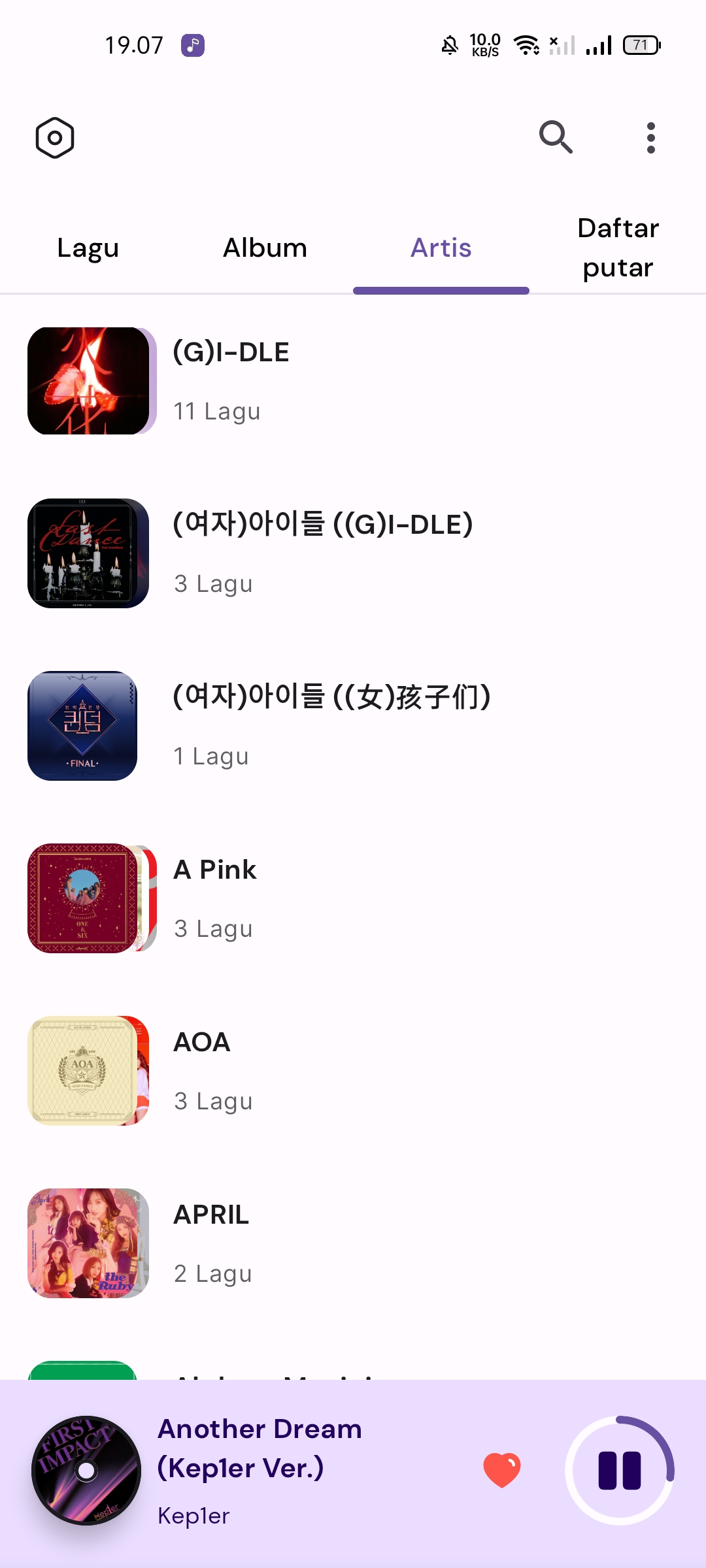706x1568 pixels.
Task: Open the now playing Another Dream bar
Action: point(294,1470)
